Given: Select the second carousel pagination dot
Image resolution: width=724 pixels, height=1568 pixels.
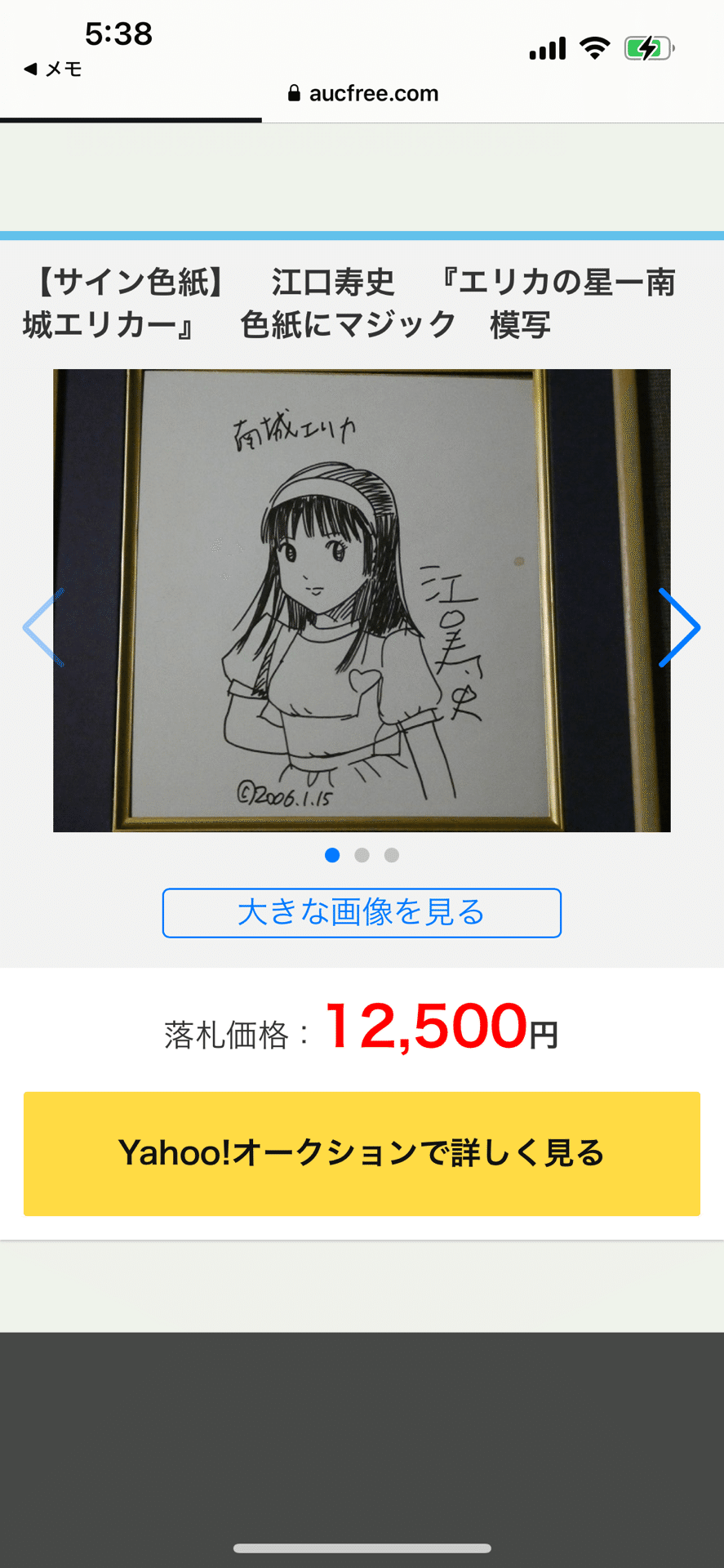Looking at the screenshot, I should point(362,855).
